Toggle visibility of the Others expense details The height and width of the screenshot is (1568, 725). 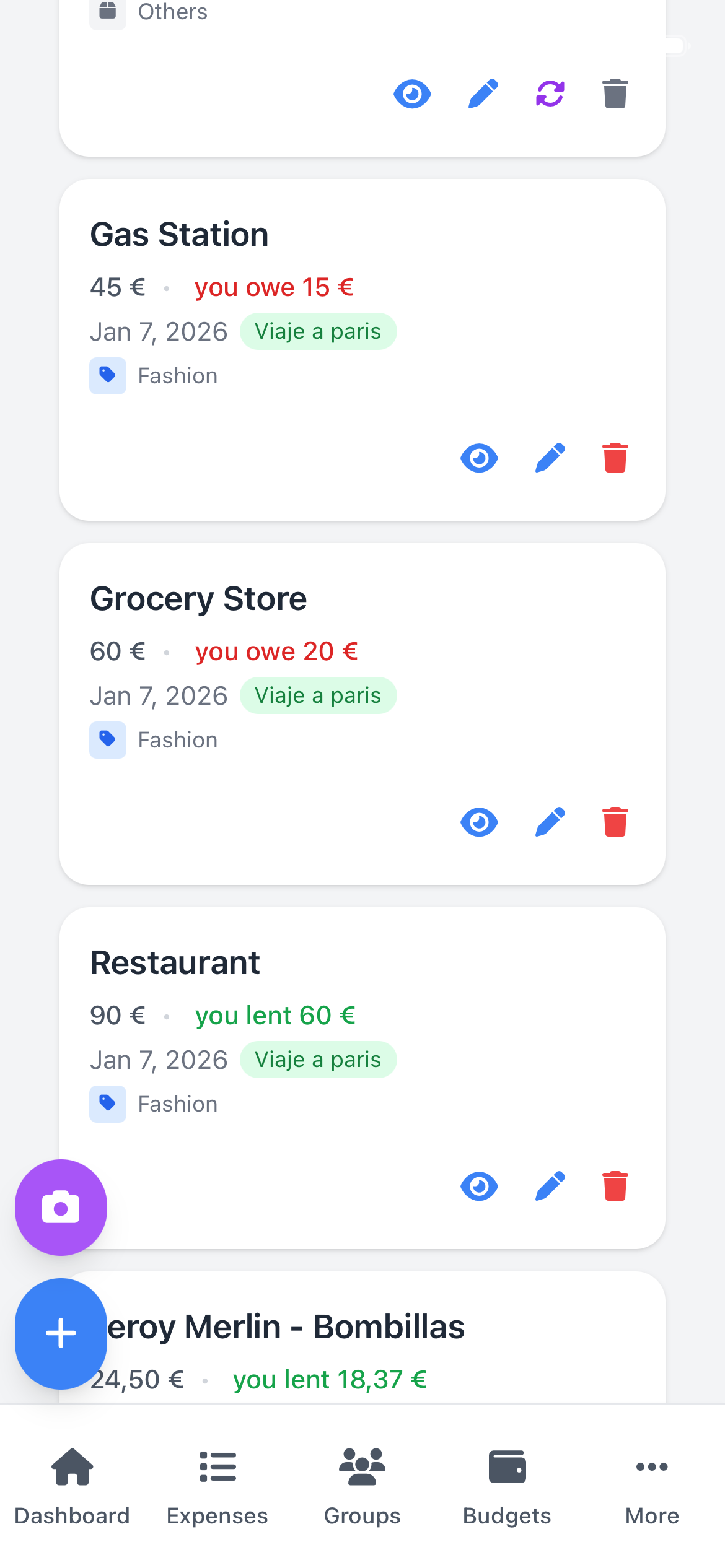pos(413,94)
